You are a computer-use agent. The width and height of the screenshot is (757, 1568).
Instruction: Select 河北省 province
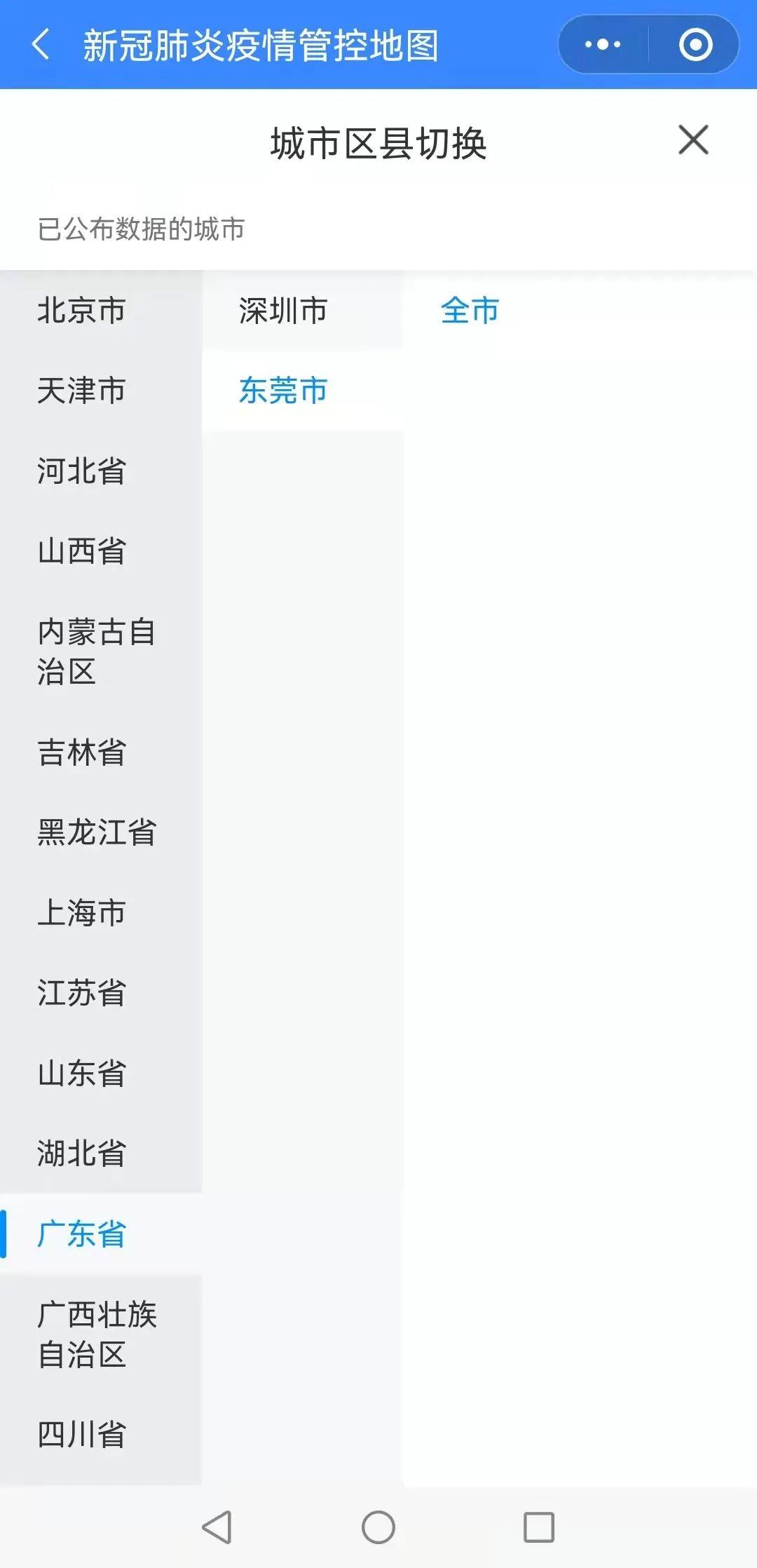point(81,471)
